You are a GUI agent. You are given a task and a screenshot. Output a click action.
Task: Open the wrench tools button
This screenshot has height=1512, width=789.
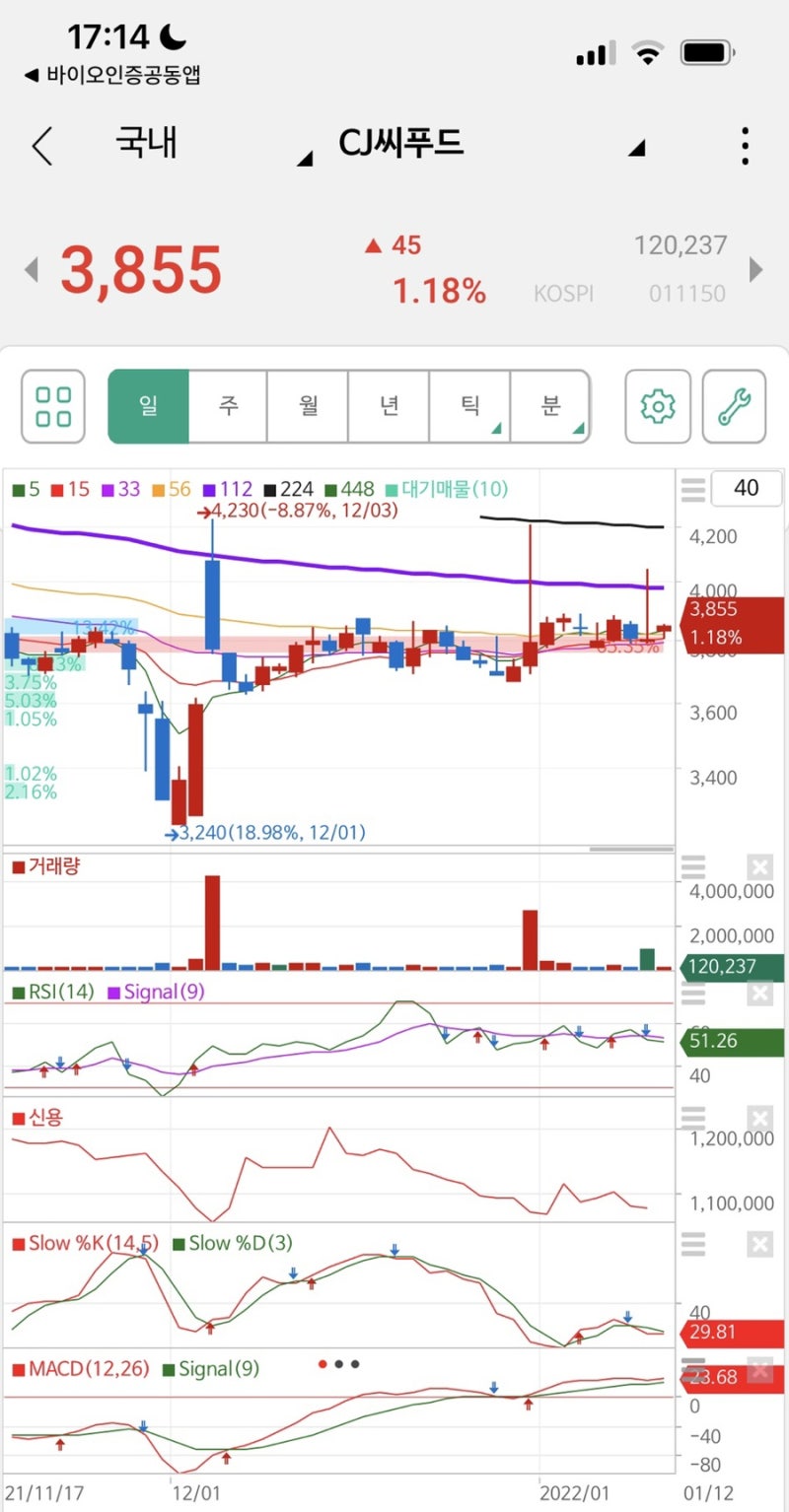734,406
